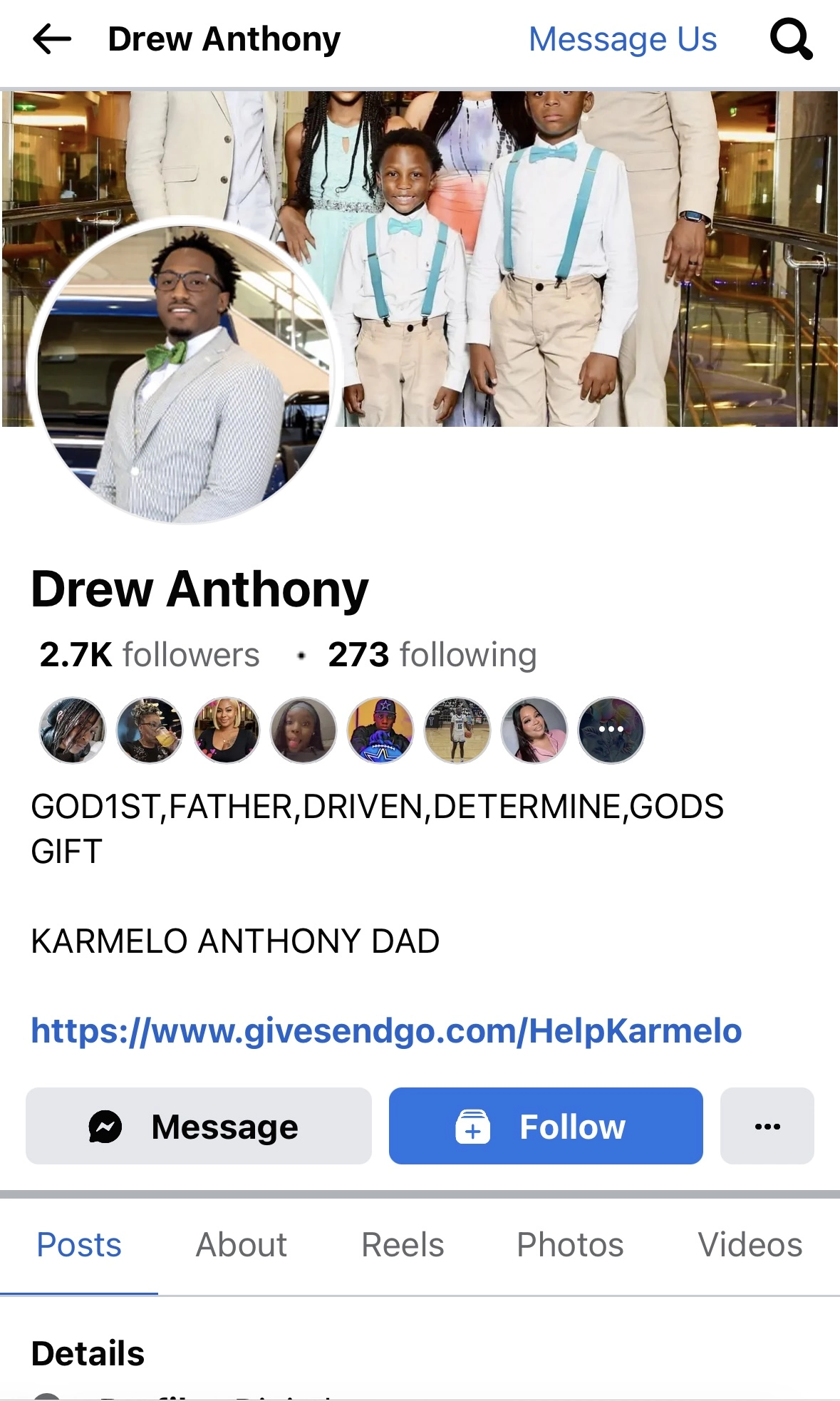Tap the Message Us link
This screenshot has height=1401, width=840.
tap(623, 39)
